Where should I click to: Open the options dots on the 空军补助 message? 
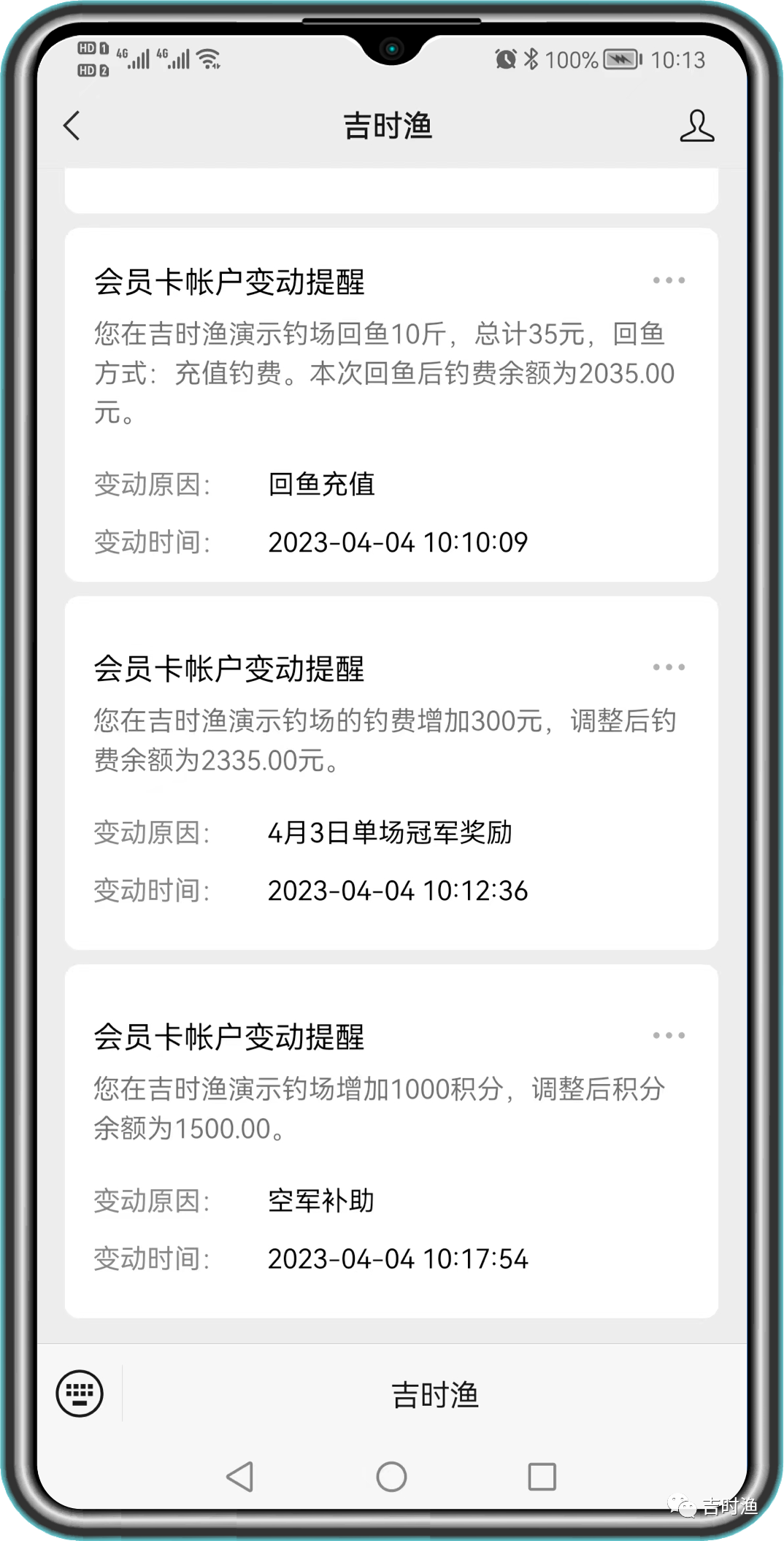pos(669,1035)
